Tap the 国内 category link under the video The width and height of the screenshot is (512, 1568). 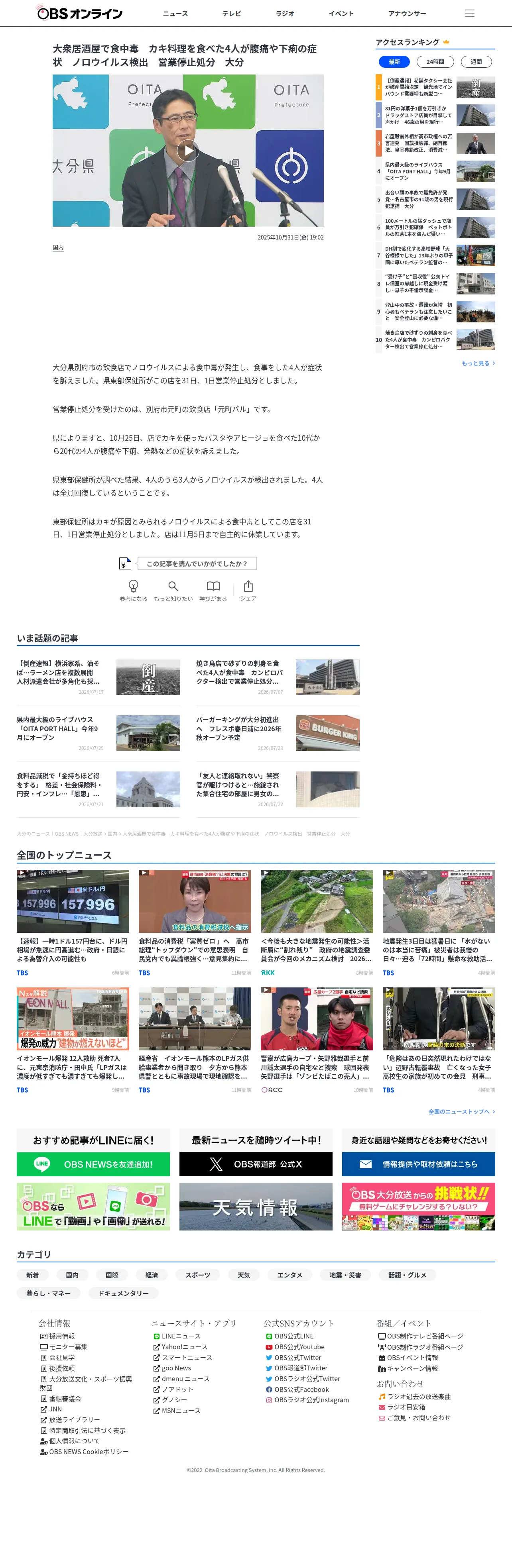click(58, 248)
